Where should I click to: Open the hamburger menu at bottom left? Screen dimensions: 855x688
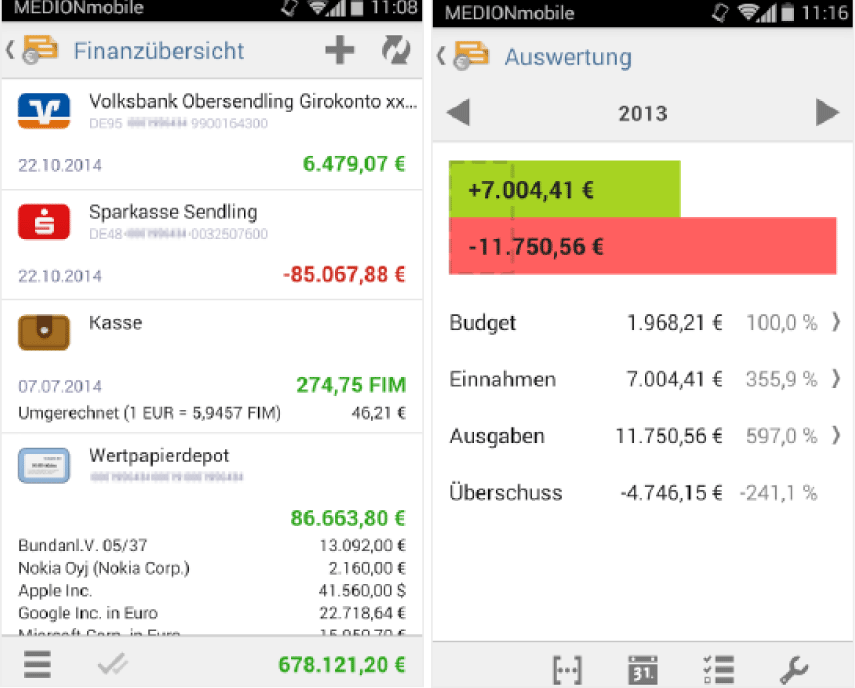[x=38, y=663]
